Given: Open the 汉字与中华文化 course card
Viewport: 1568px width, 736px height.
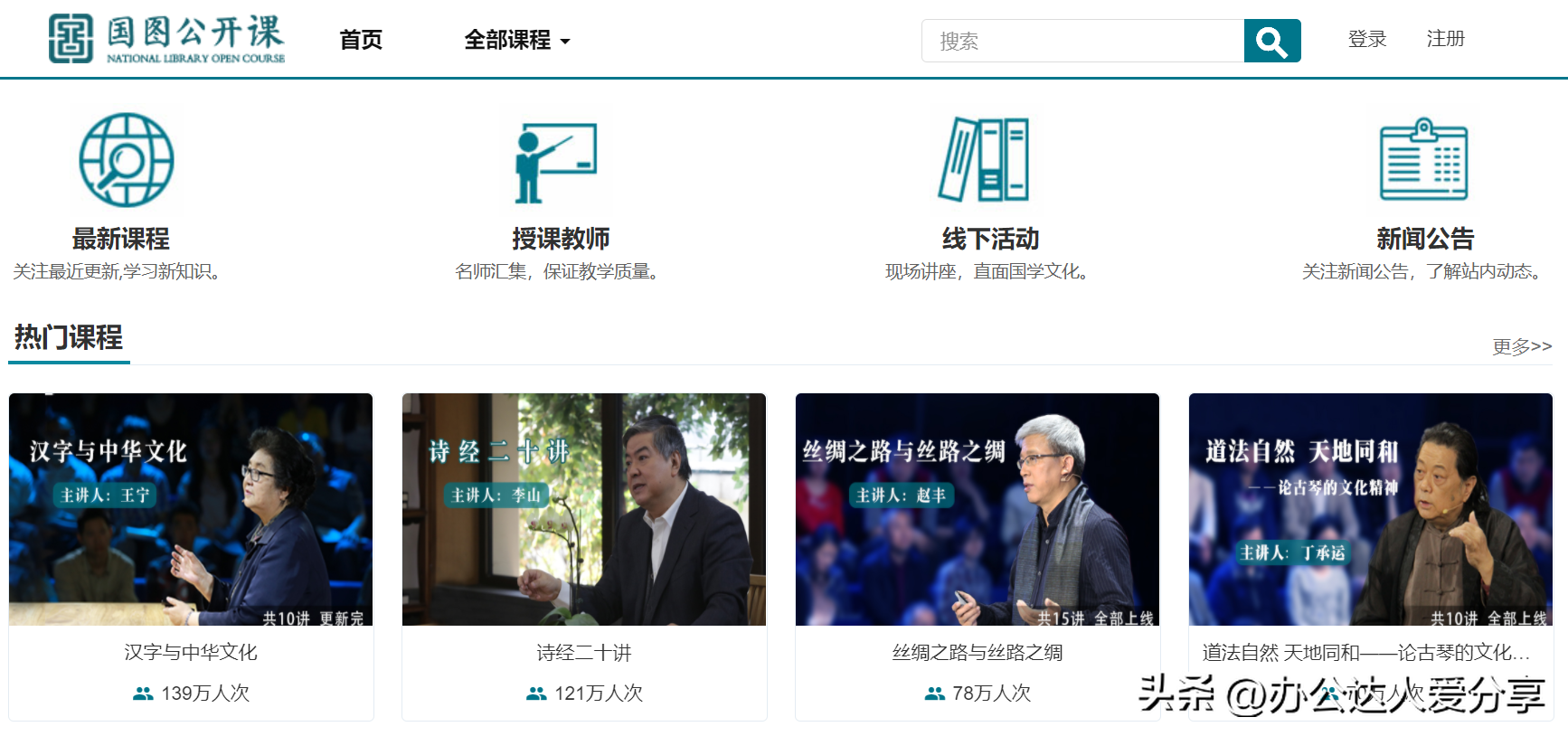Looking at the screenshot, I should coord(191,510).
